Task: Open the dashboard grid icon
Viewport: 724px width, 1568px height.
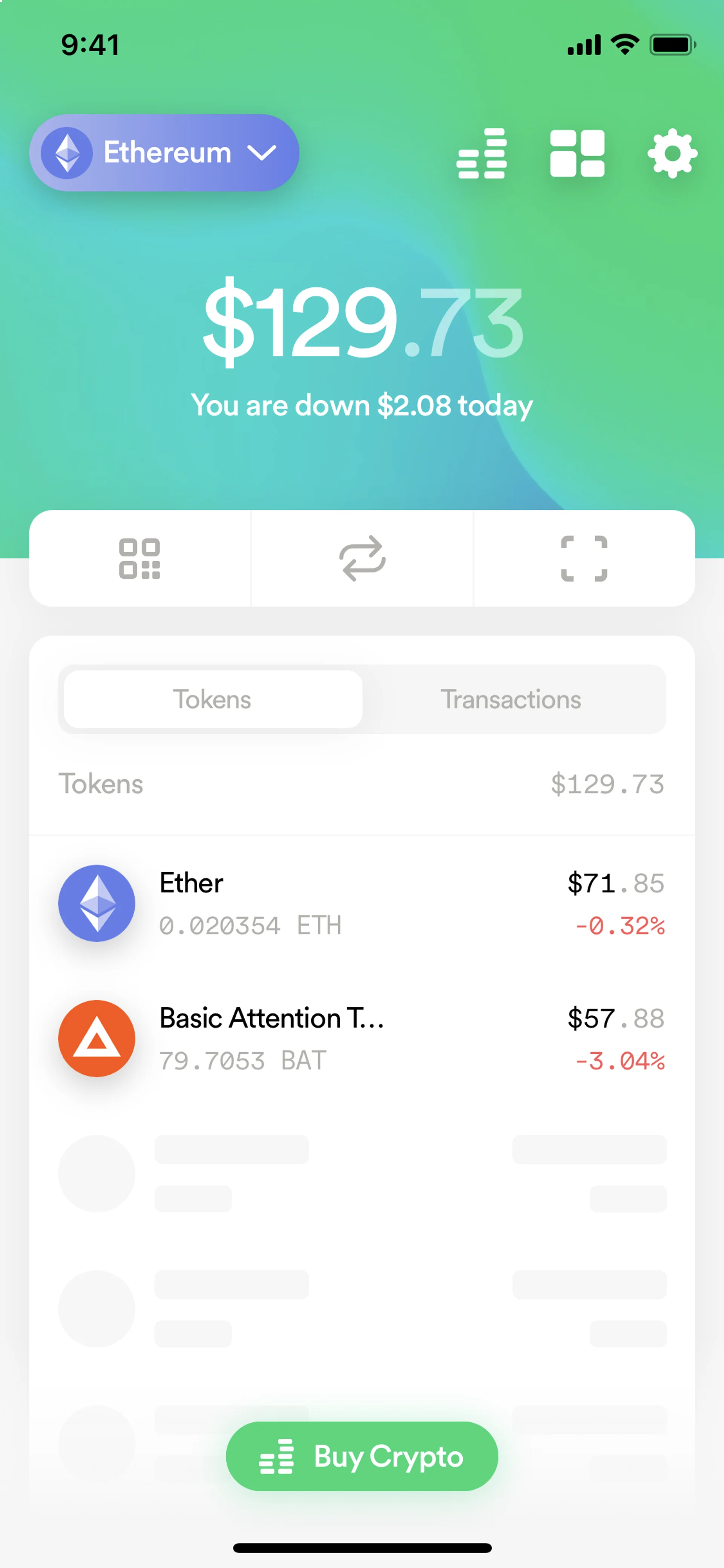Action: [x=577, y=154]
